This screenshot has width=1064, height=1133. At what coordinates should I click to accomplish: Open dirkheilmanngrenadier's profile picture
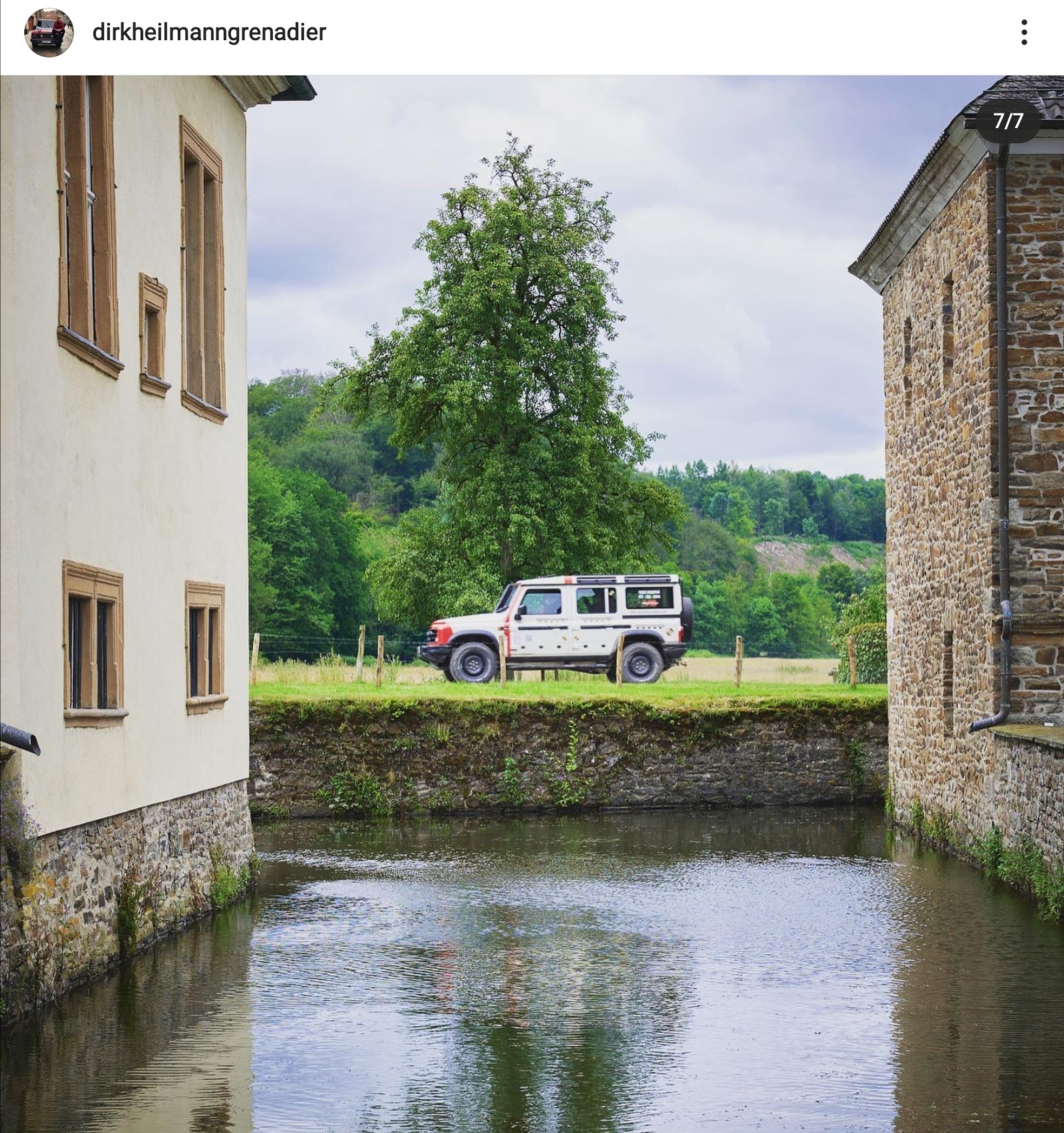coord(49,33)
